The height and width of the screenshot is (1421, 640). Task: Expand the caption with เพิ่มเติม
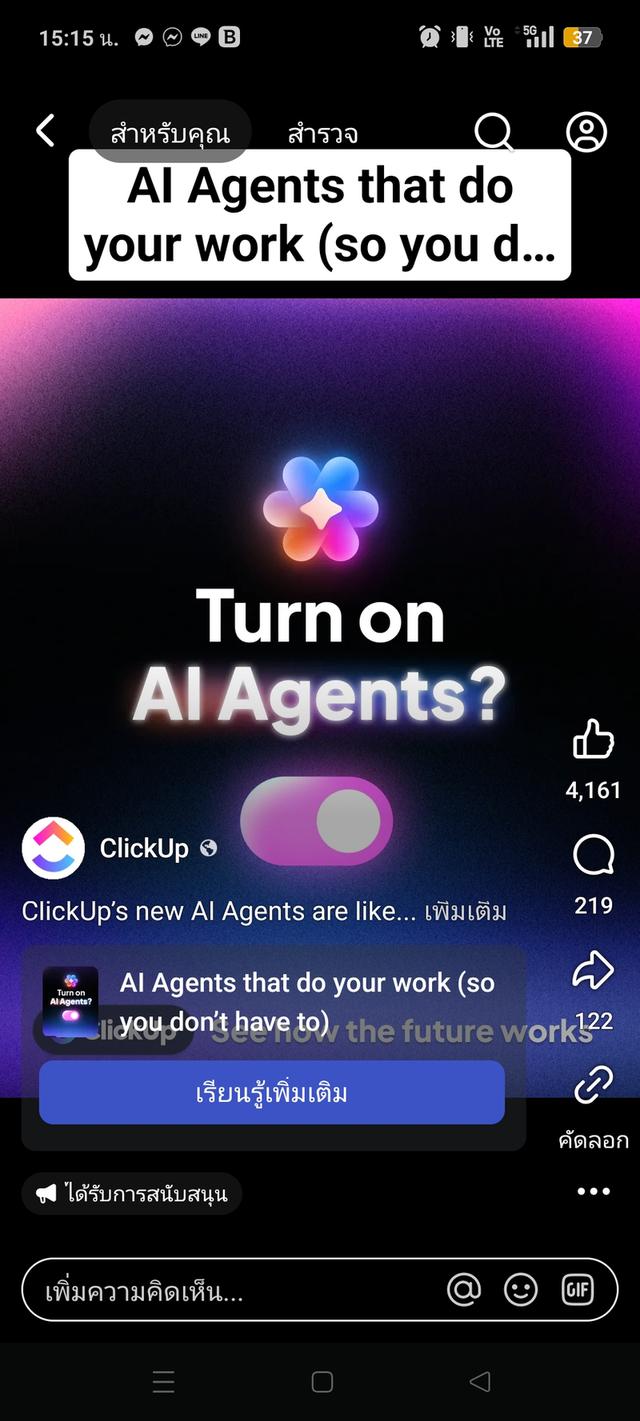pyautogui.click(x=465, y=911)
